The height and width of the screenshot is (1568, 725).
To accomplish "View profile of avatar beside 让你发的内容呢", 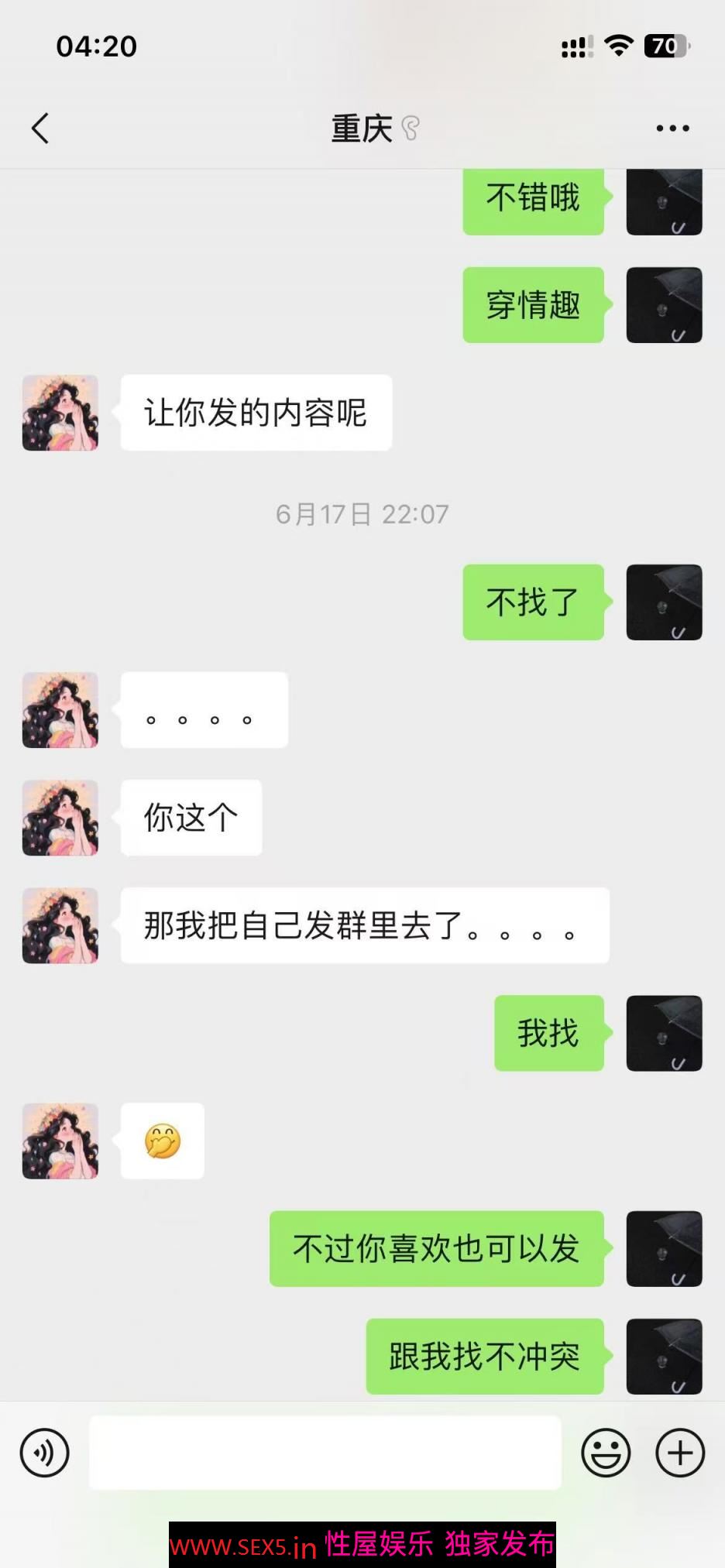I will click(60, 413).
